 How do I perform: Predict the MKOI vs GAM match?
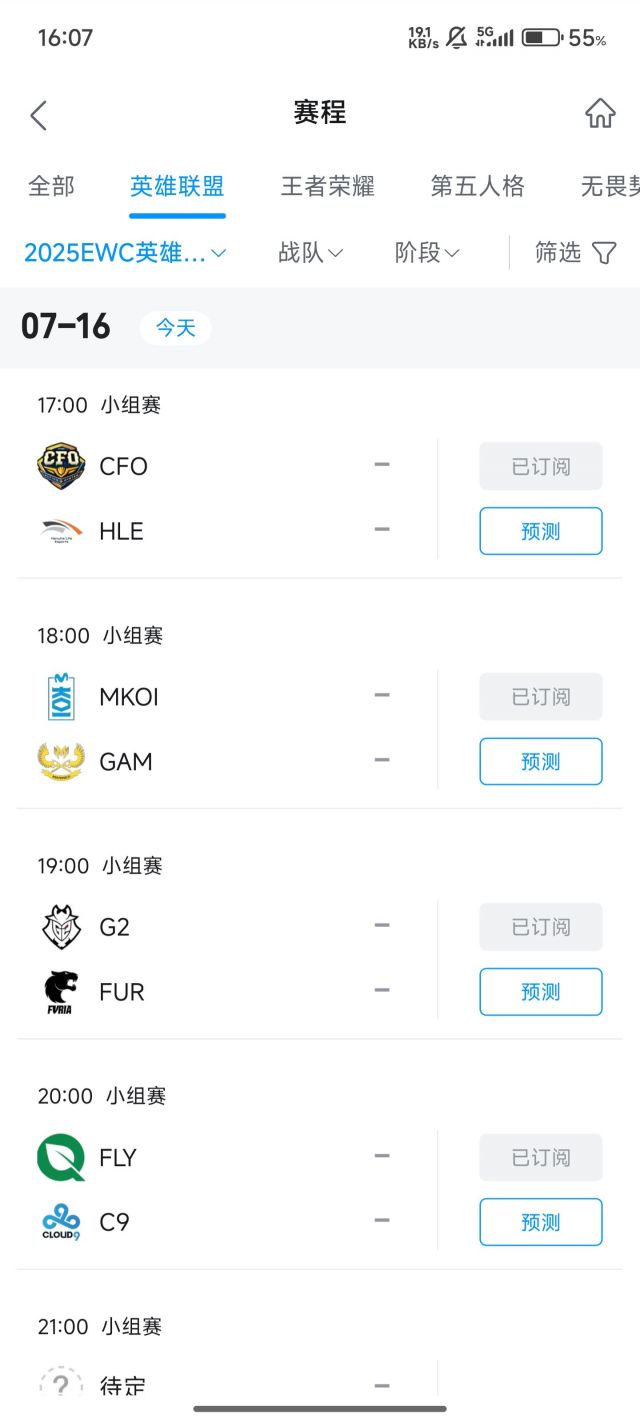click(541, 762)
